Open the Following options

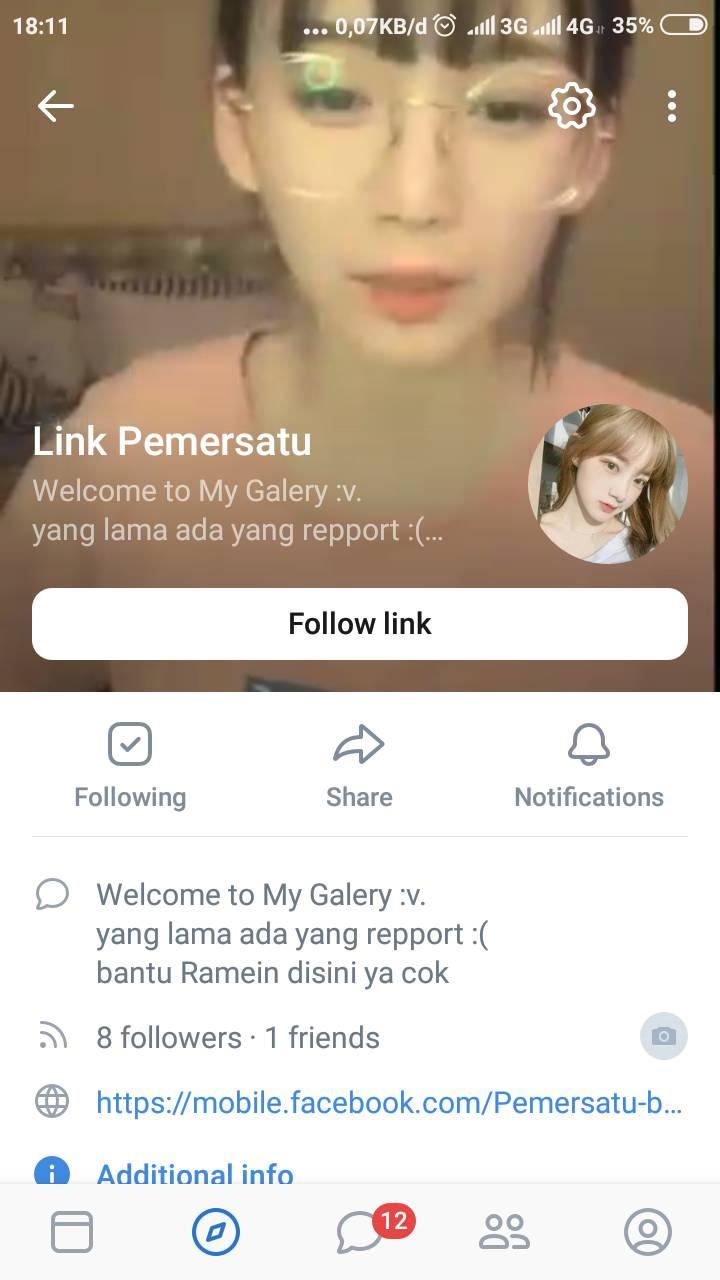click(130, 766)
